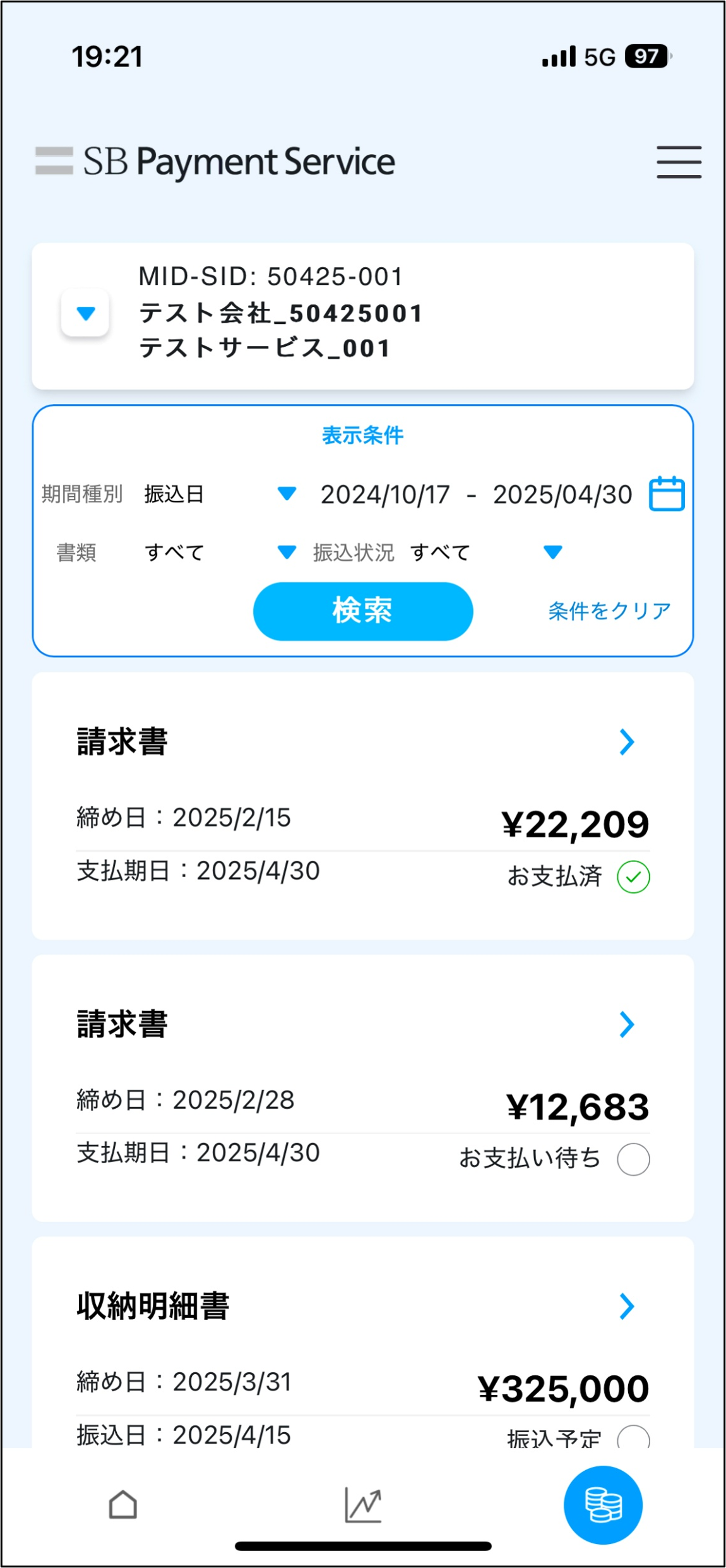This screenshot has width=726, height=1568.
Task: Go to the home tab
Action: (123, 1505)
